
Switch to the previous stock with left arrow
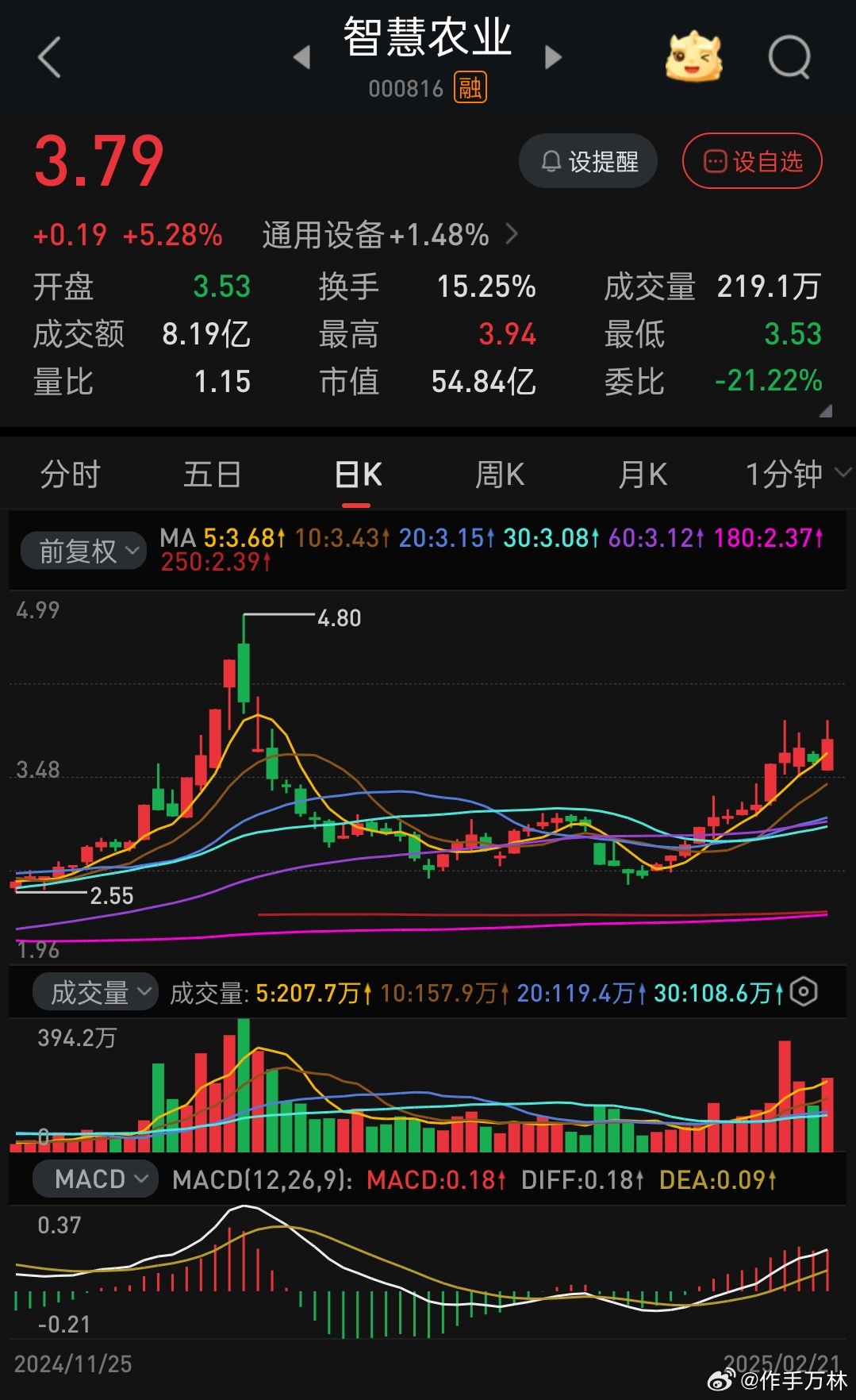(301, 57)
